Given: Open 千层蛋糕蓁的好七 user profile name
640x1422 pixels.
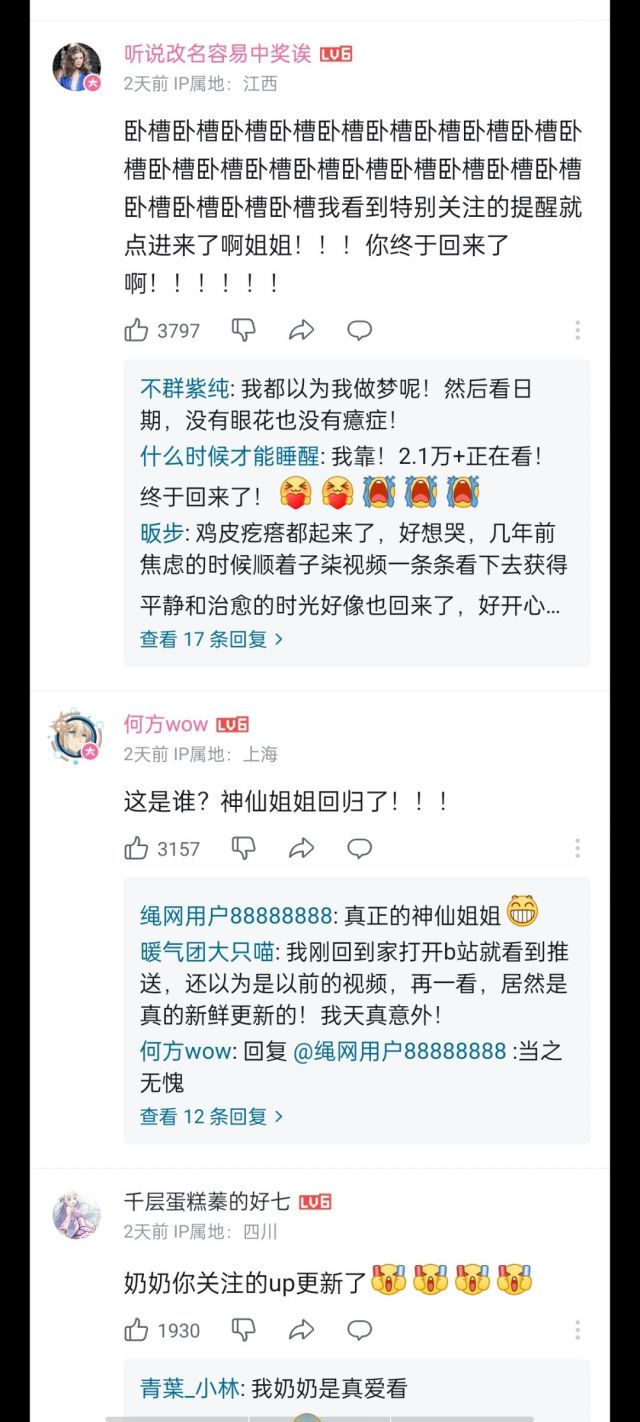Looking at the screenshot, I should (206, 1202).
